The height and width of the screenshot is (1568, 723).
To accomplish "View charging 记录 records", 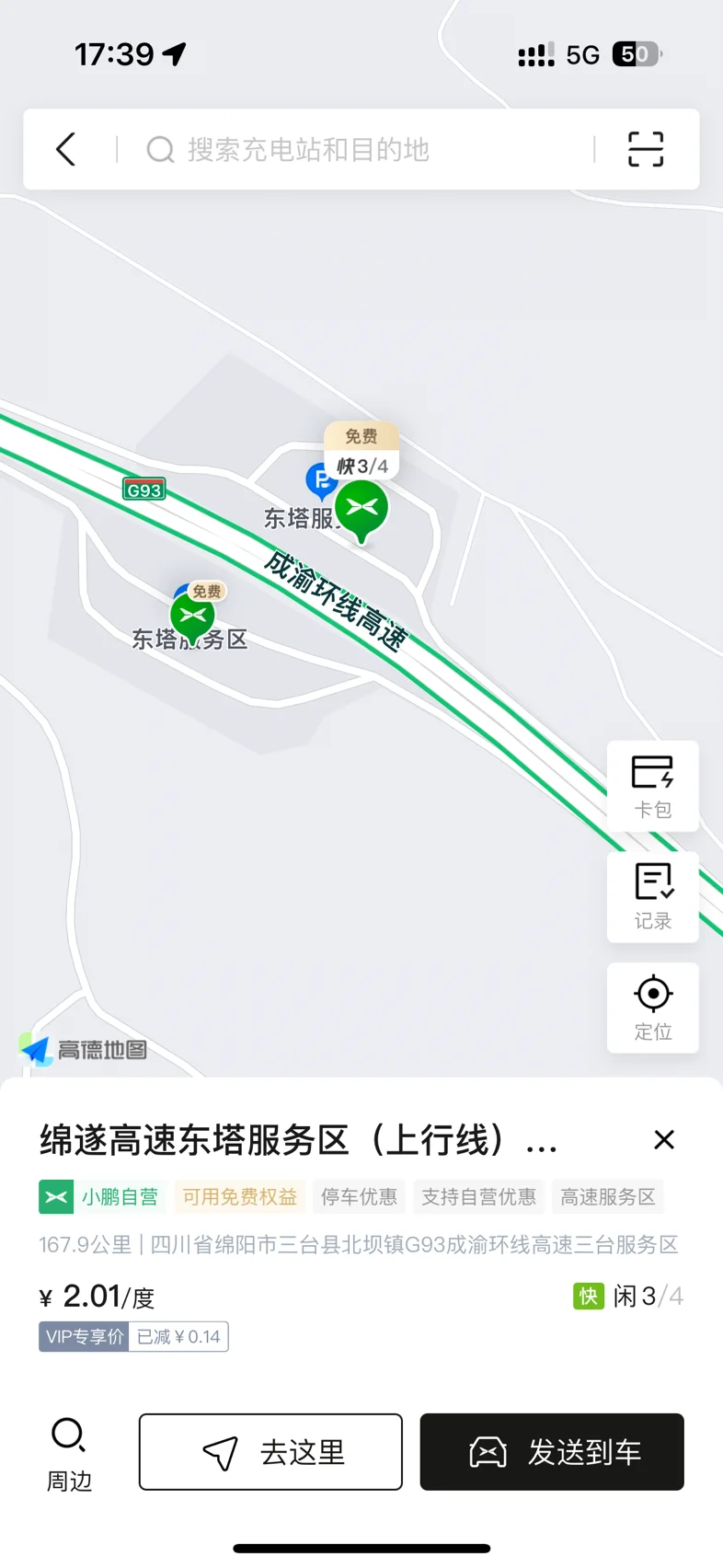I will [x=653, y=897].
